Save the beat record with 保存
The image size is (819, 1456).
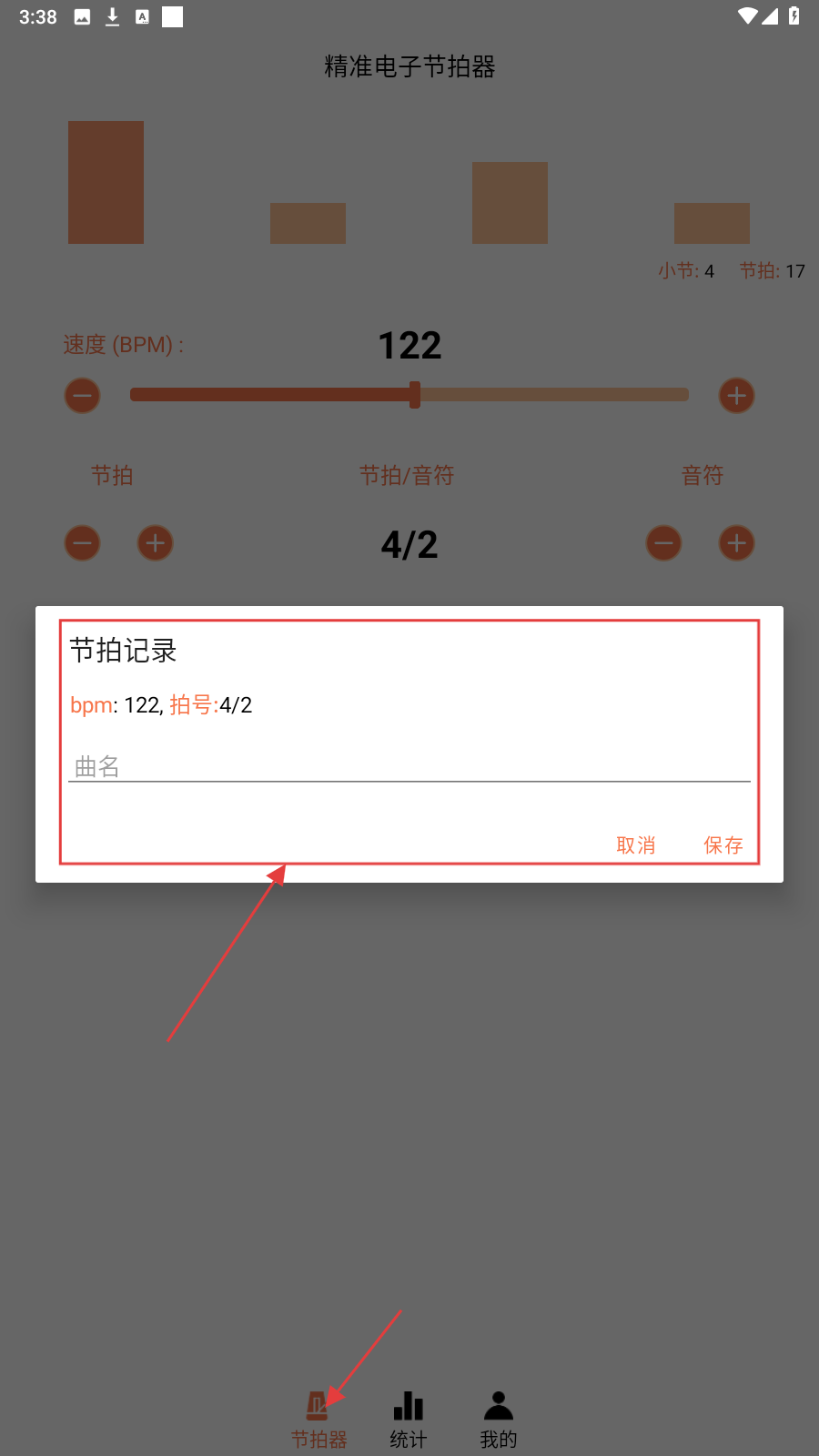(723, 845)
